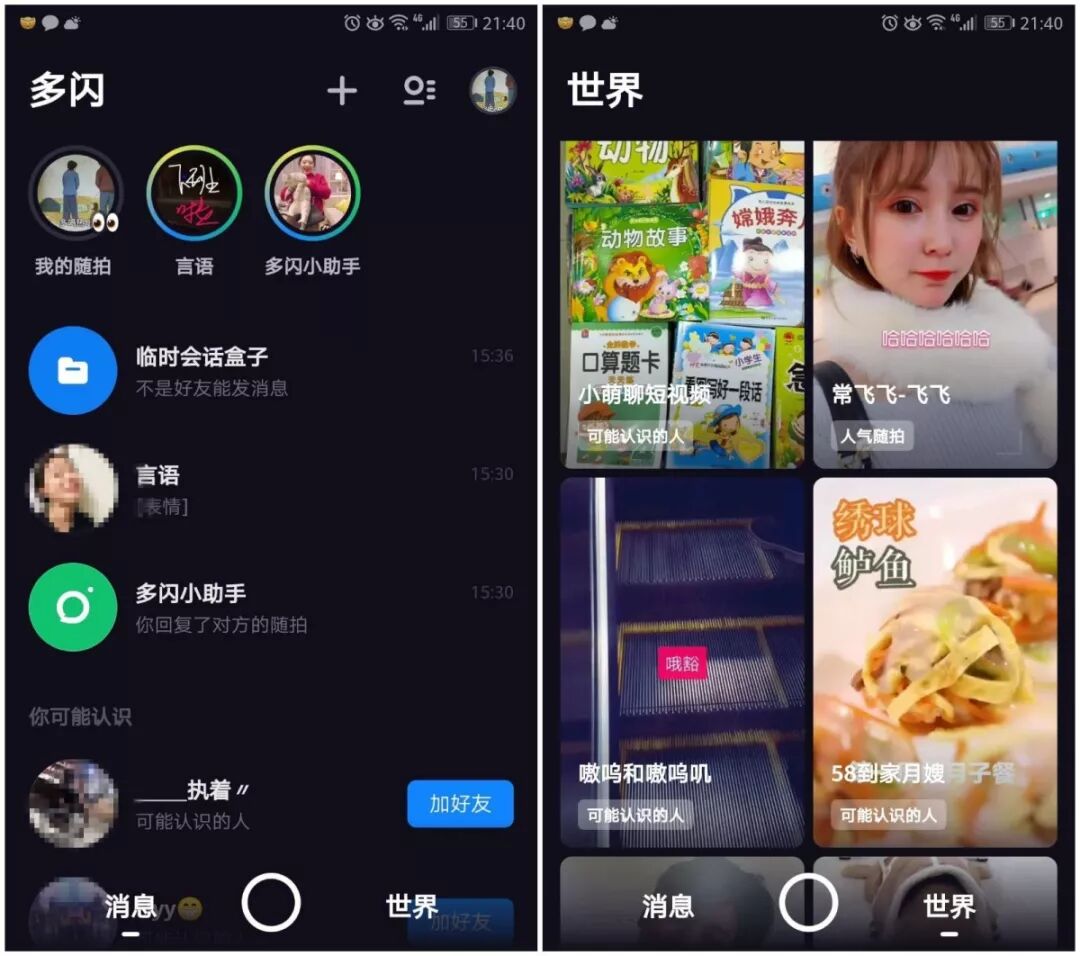
Task: View the 我的随拍 story circle
Action: pos(75,194)
